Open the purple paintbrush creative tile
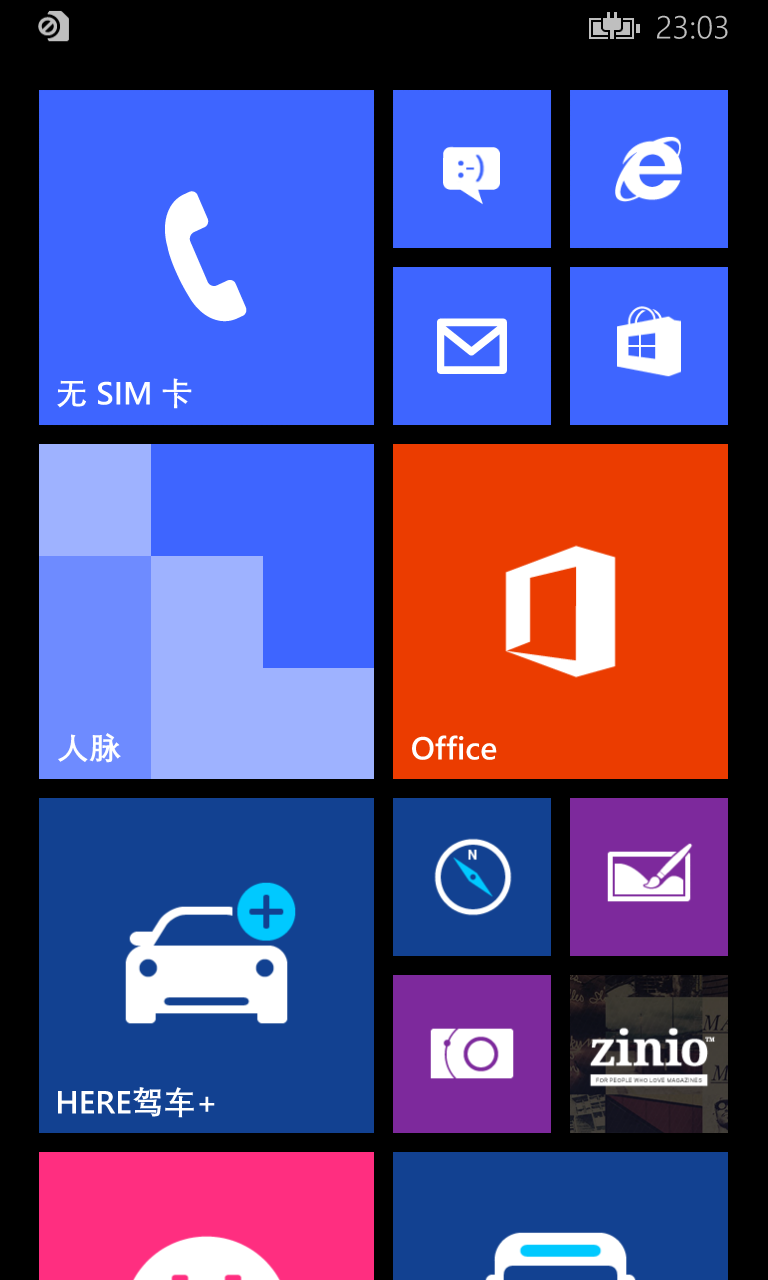Screen dimensions: 768x1280 point(649,877)
